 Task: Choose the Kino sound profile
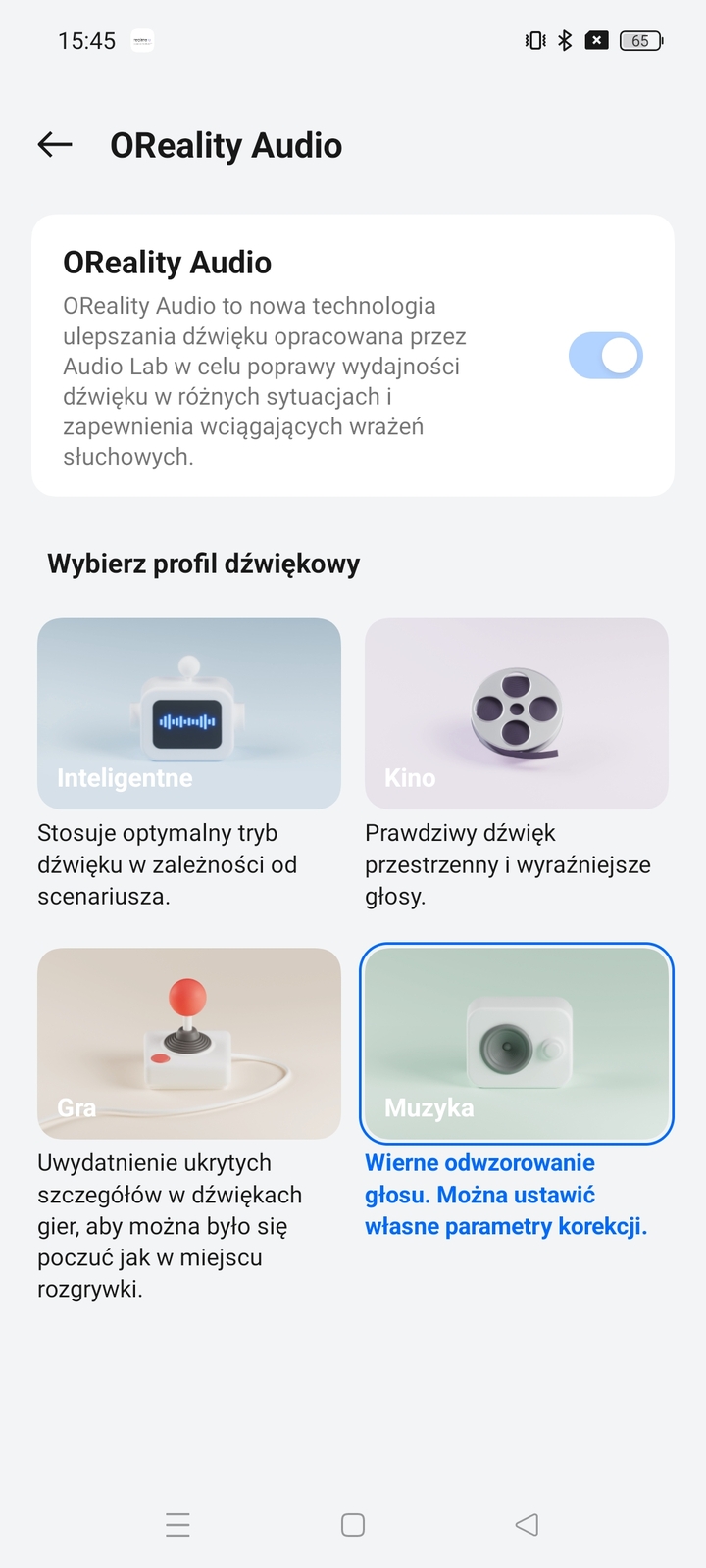(517, 713)
